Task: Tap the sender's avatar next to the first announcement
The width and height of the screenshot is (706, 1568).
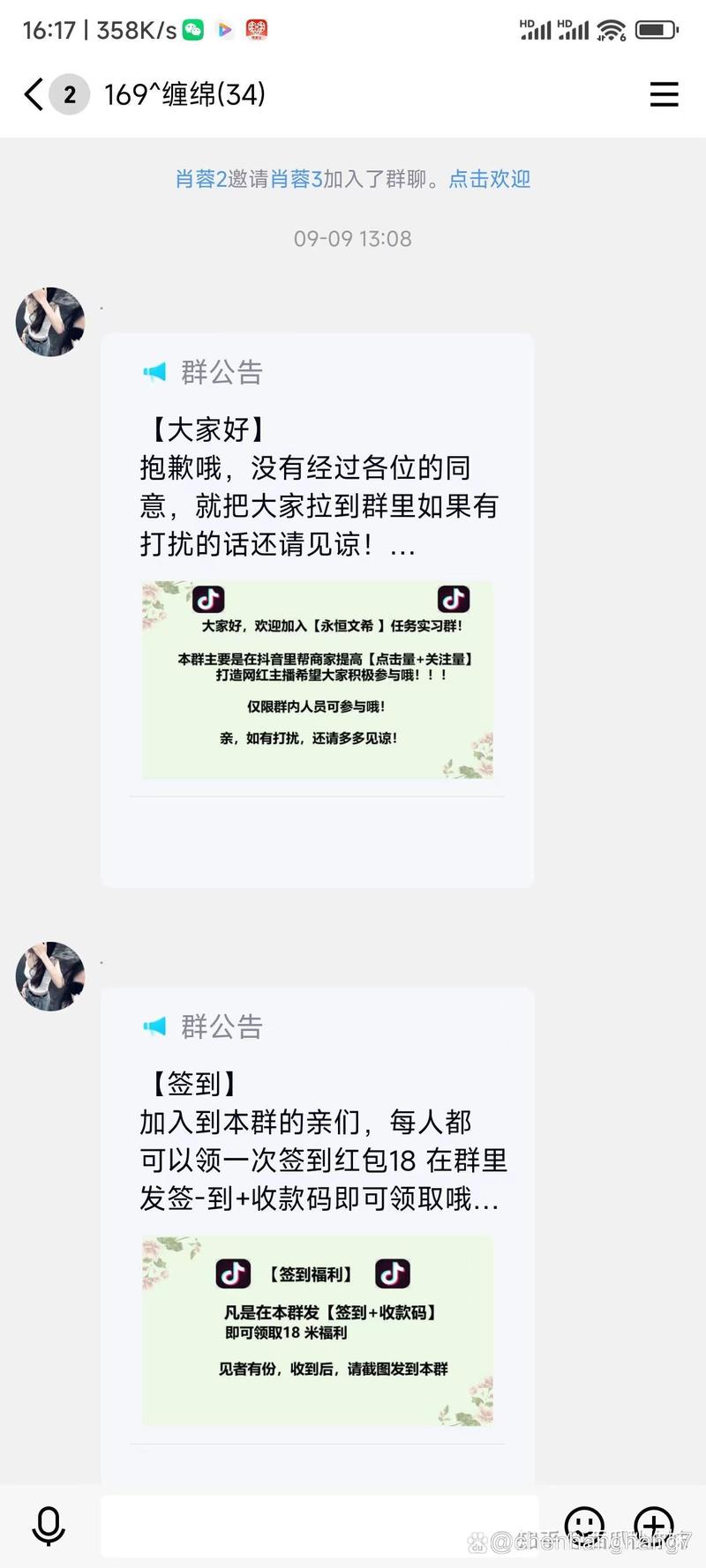Action: 50,322
